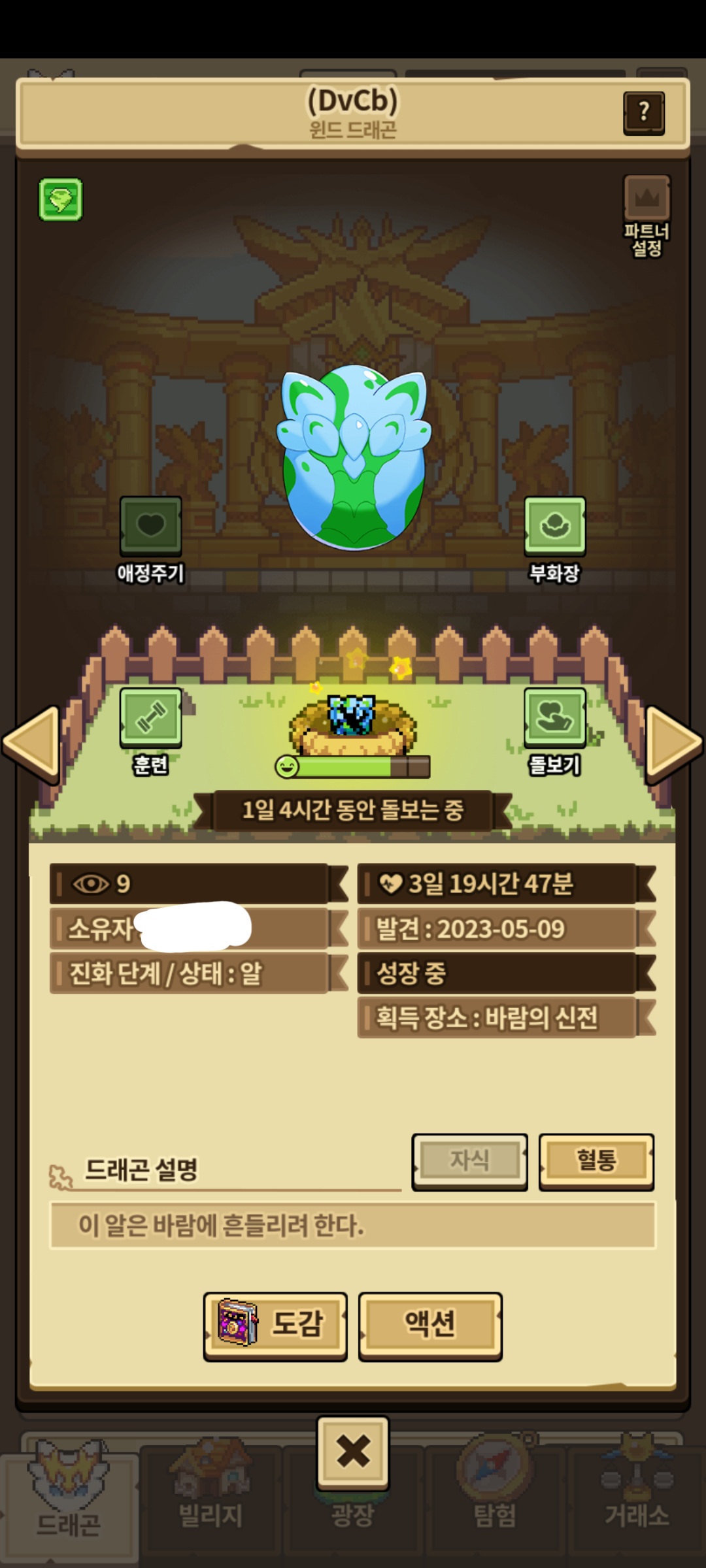Tap the 액션 button

(430, 1326)
